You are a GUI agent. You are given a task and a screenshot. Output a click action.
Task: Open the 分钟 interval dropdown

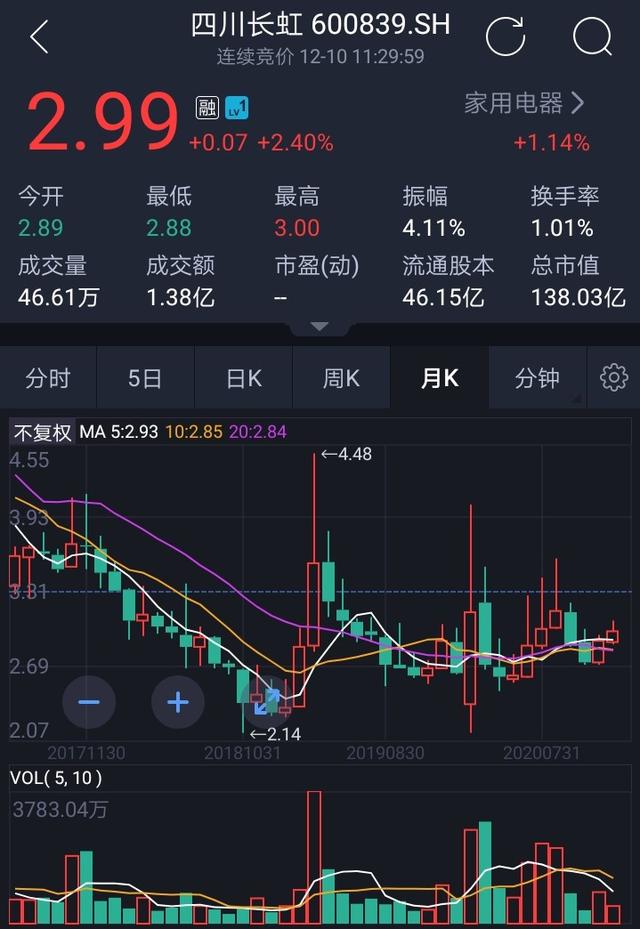[538, 378]
